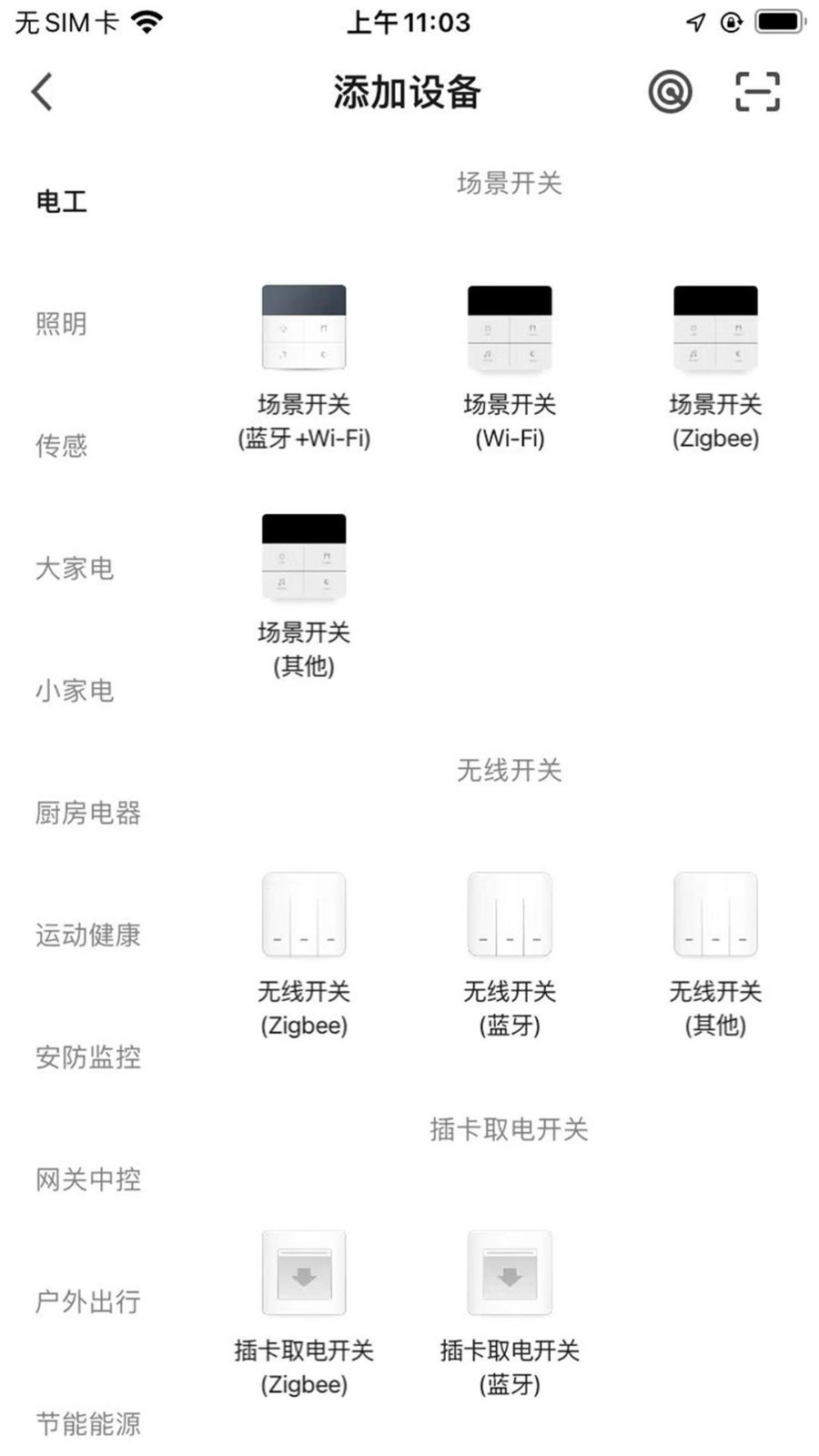Select 无线开关 (蓝牙)
Screen dimensions: 819x1456
pyautogui.click(x=510, y=955)
